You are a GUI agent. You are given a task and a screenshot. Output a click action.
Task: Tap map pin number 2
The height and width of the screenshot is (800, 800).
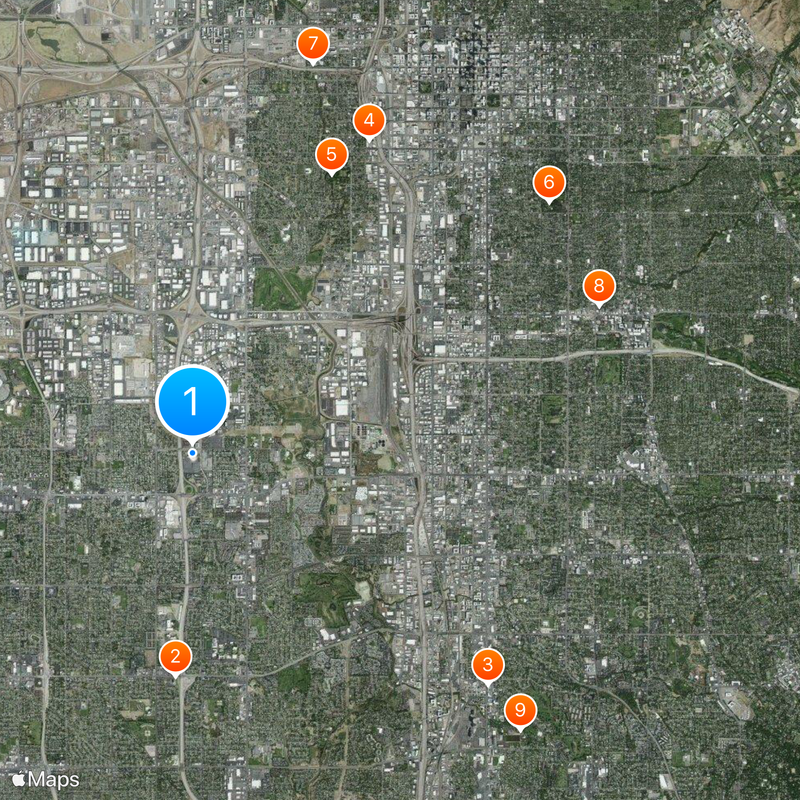(x=176, y=657)
